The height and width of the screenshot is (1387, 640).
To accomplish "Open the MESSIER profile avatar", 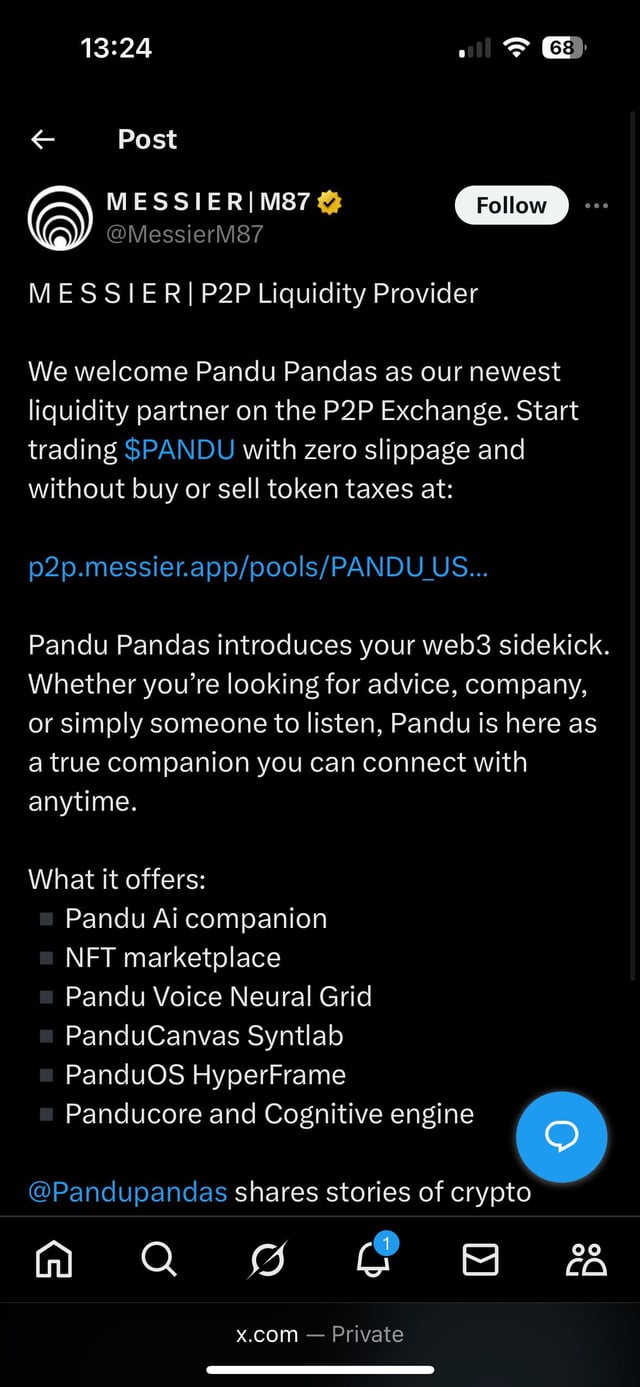I will pos(59,217).
